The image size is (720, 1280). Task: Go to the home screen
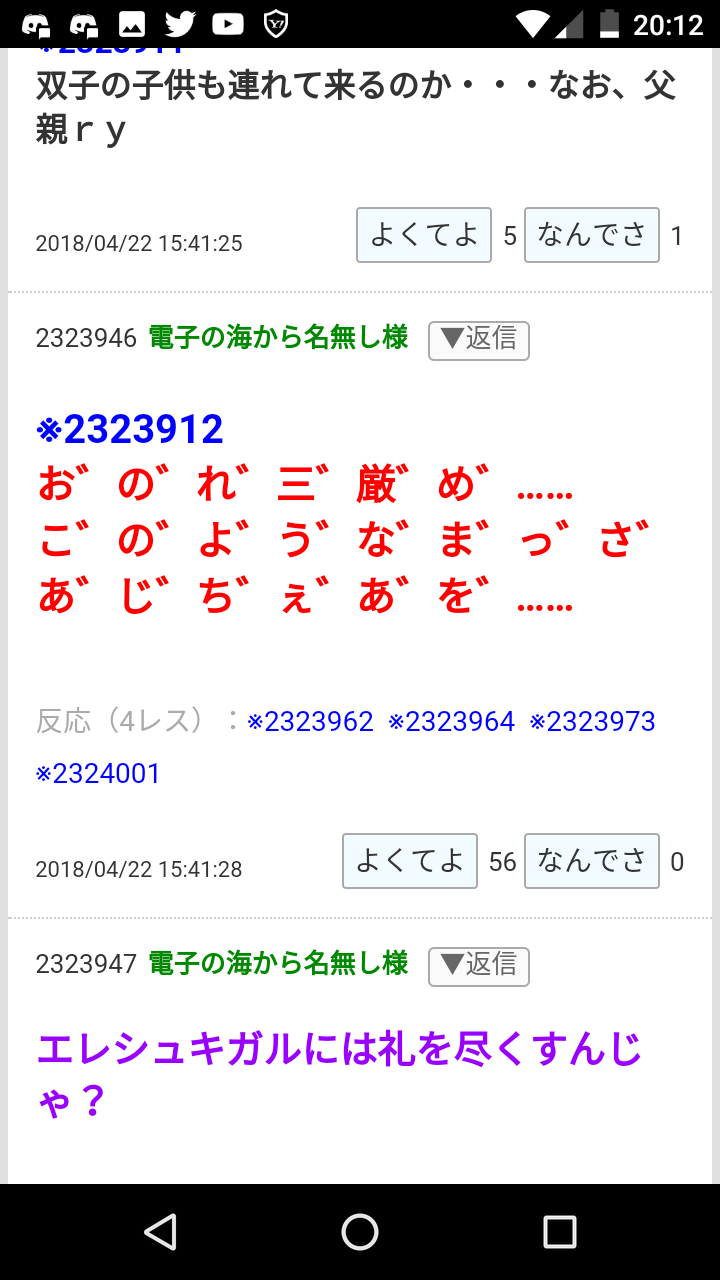click(360, 1232)
